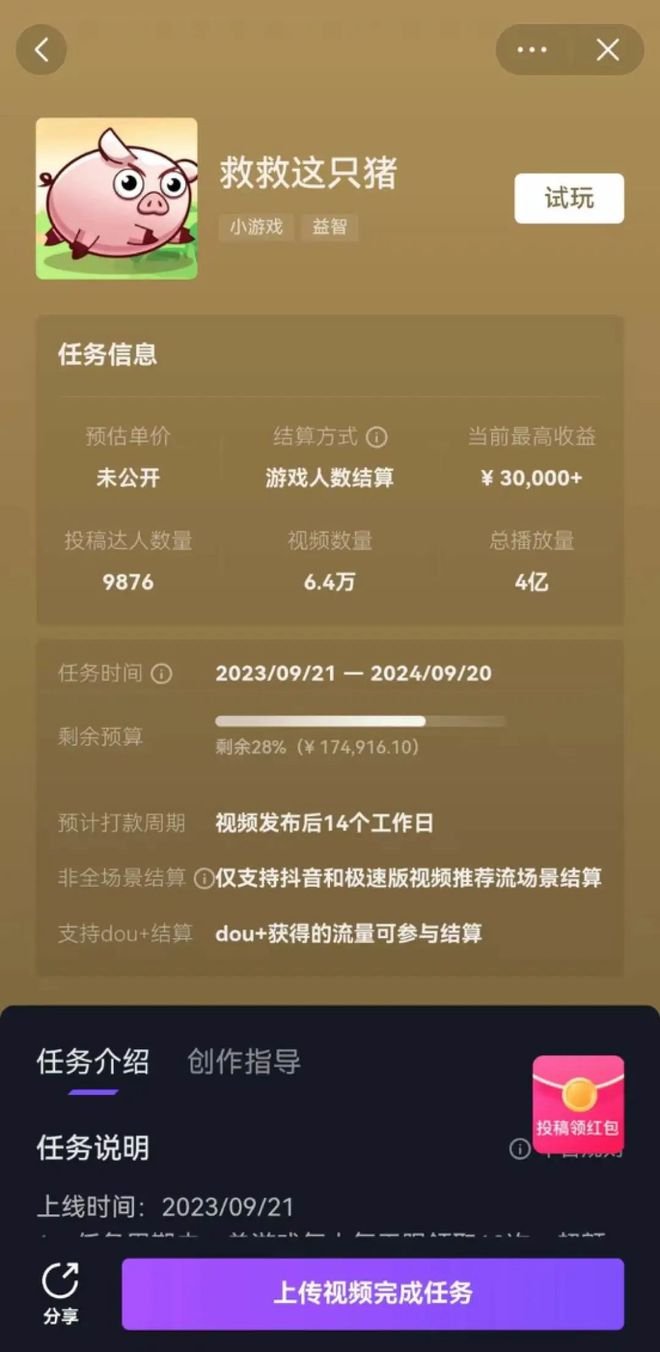Image resolution: width=660 pixels, height=1352 pixels.
Task: Share this task via 分享
Action: click(x=60, y=1293)
